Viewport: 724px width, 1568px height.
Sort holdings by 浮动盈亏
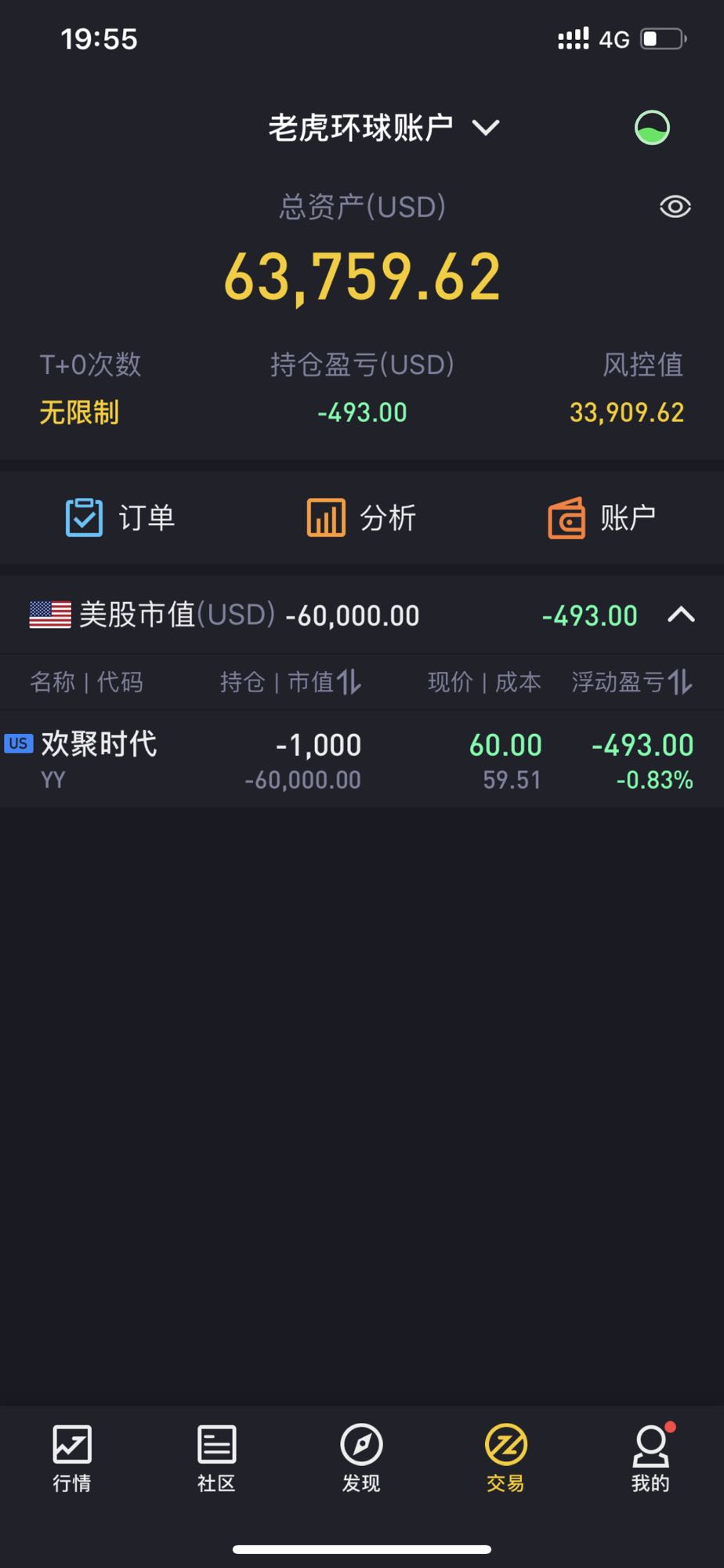(x=632, y=682)
